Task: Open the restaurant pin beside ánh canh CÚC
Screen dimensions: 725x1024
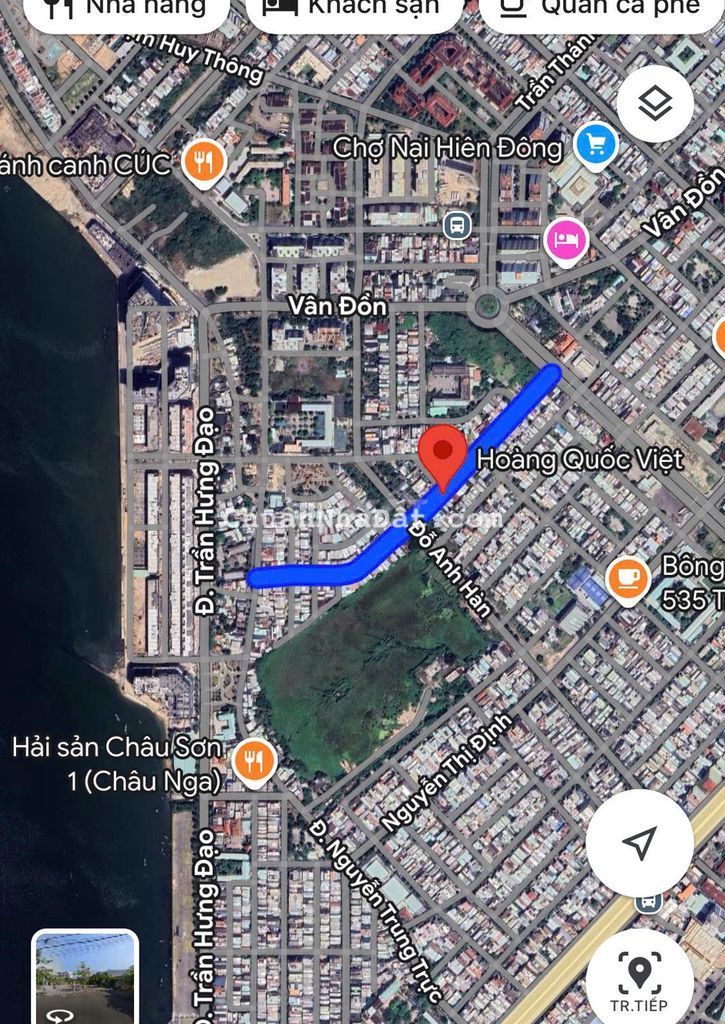Action: [x=204, y=162]
